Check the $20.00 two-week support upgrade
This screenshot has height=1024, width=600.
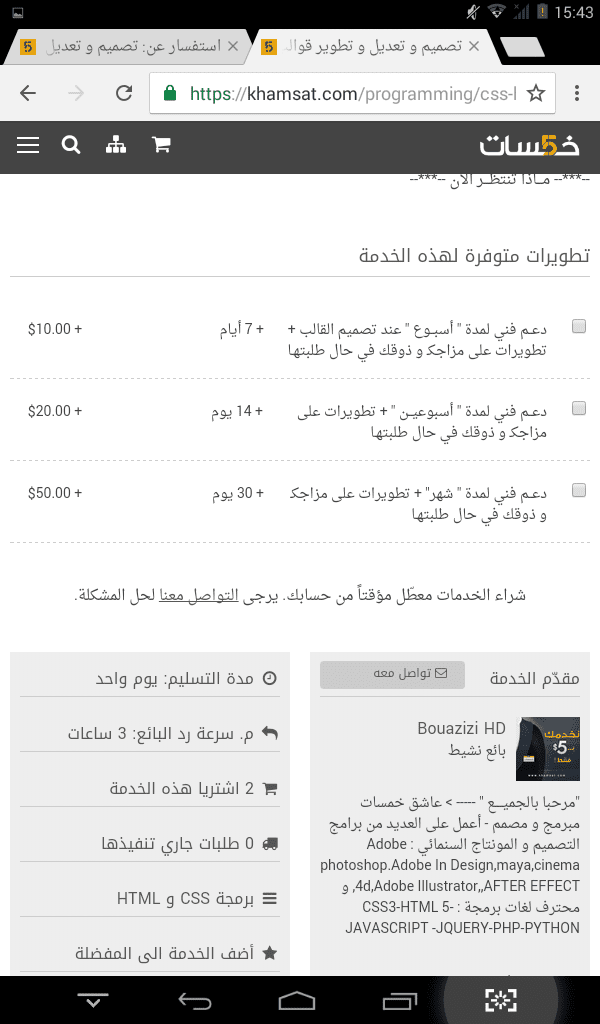point(579,408)
